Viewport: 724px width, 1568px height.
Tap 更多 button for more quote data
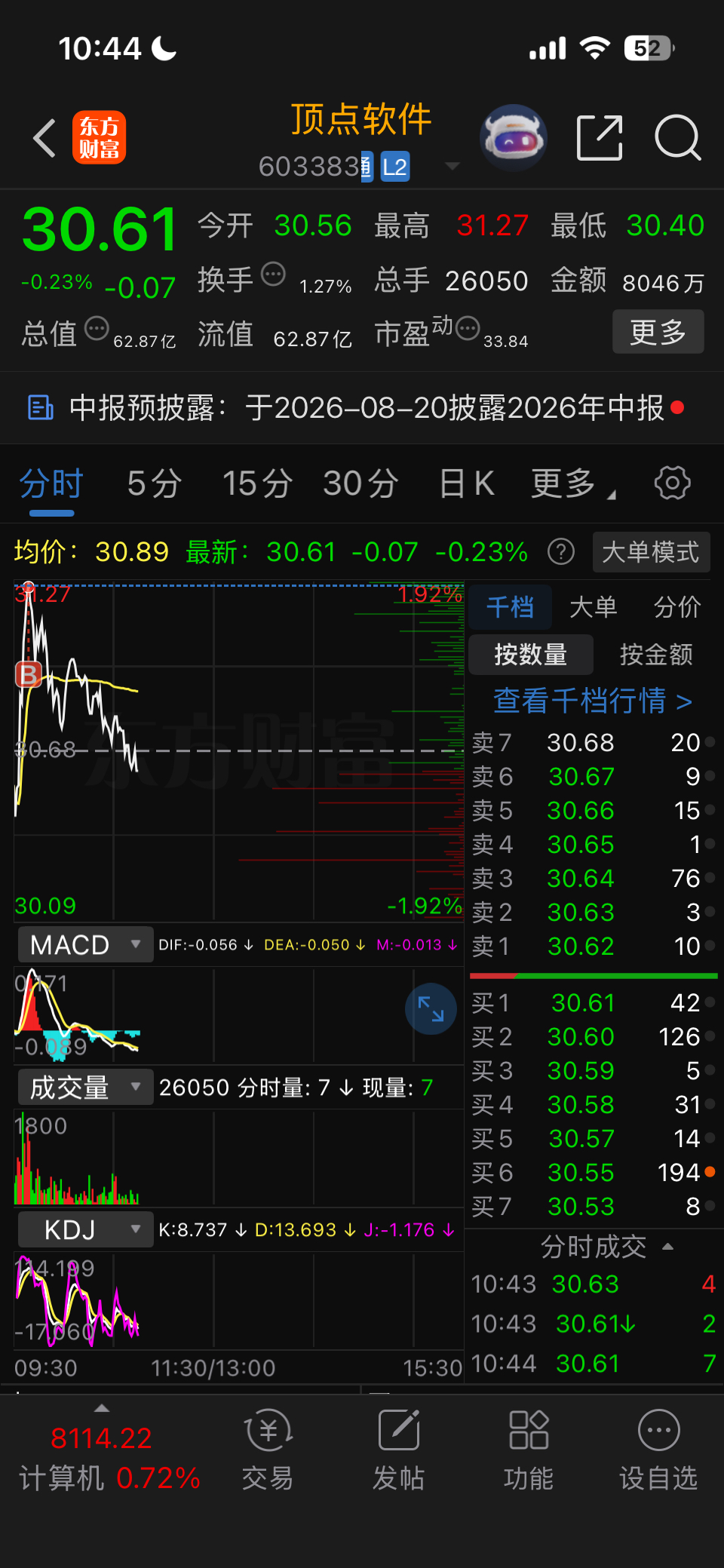pos(658,332)
